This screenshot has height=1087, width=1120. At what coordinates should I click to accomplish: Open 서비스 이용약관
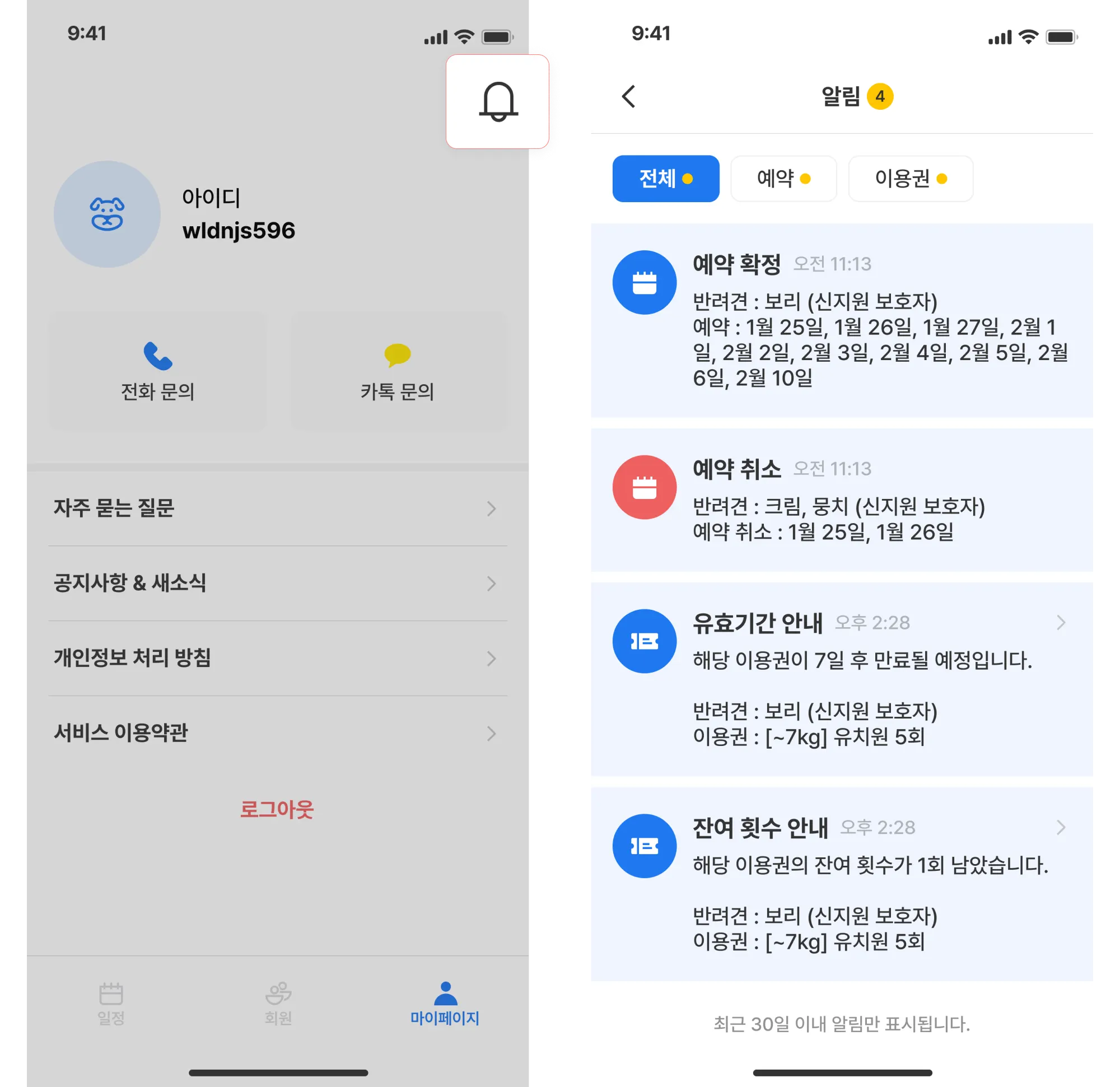coord(278,733)
